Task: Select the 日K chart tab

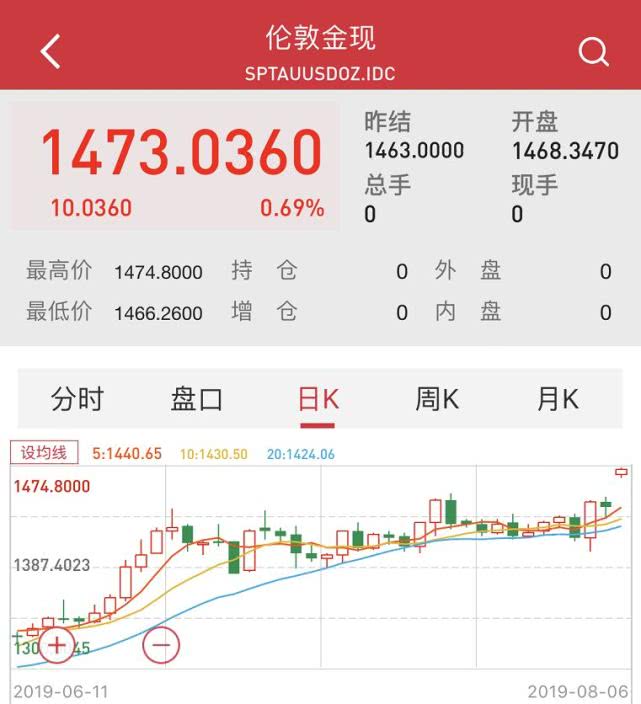Action: (x=319, y=399)
